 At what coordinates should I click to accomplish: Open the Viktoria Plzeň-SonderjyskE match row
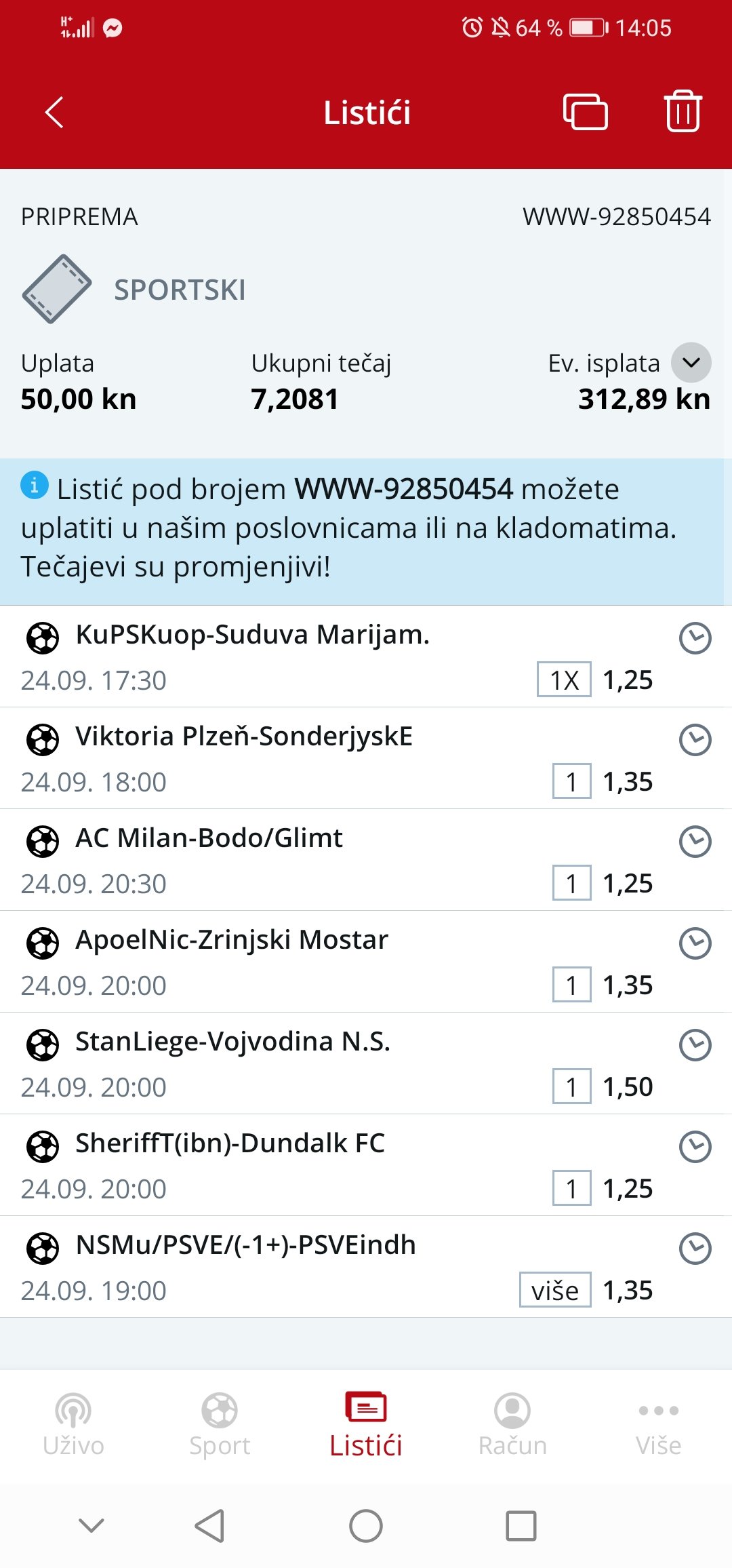(366, 758)
